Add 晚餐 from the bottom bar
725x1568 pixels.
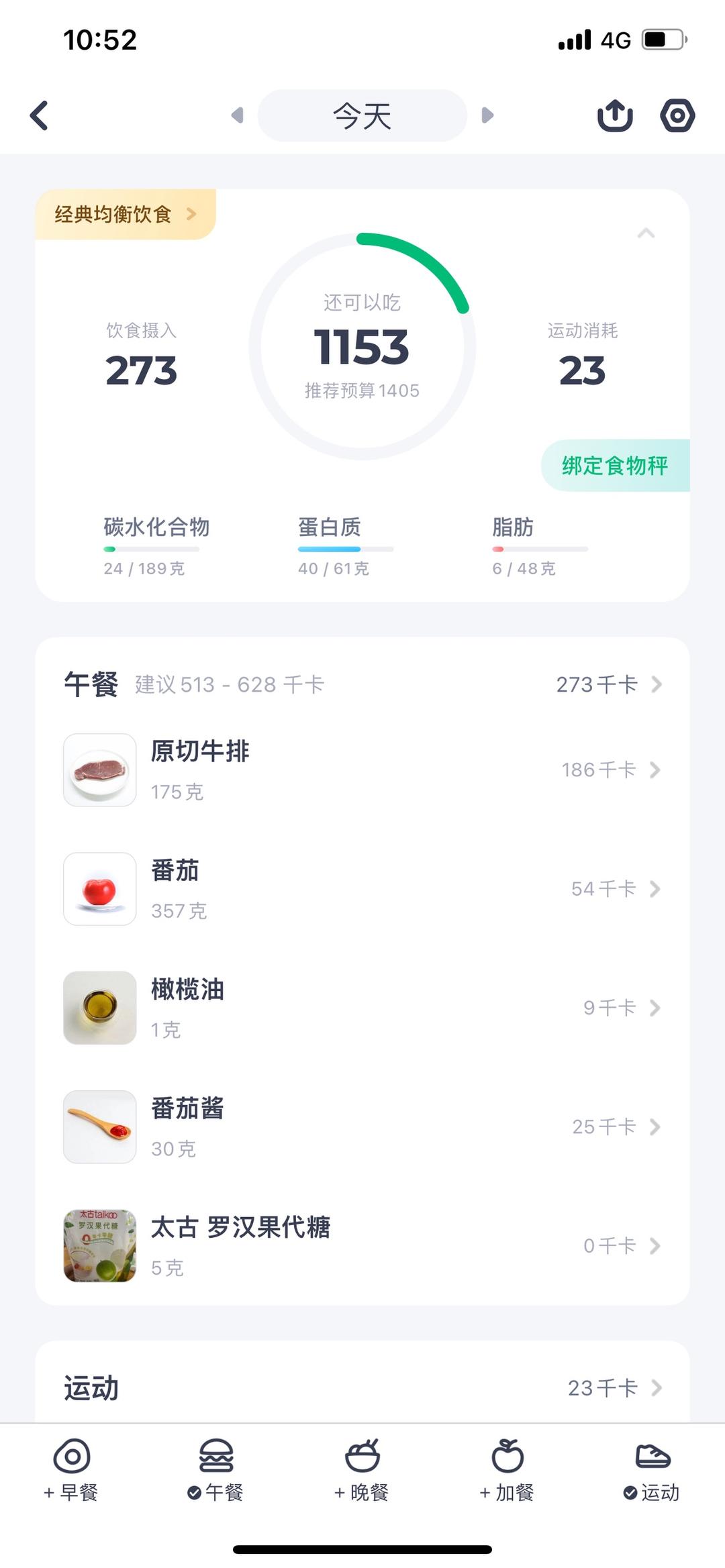362,1471
